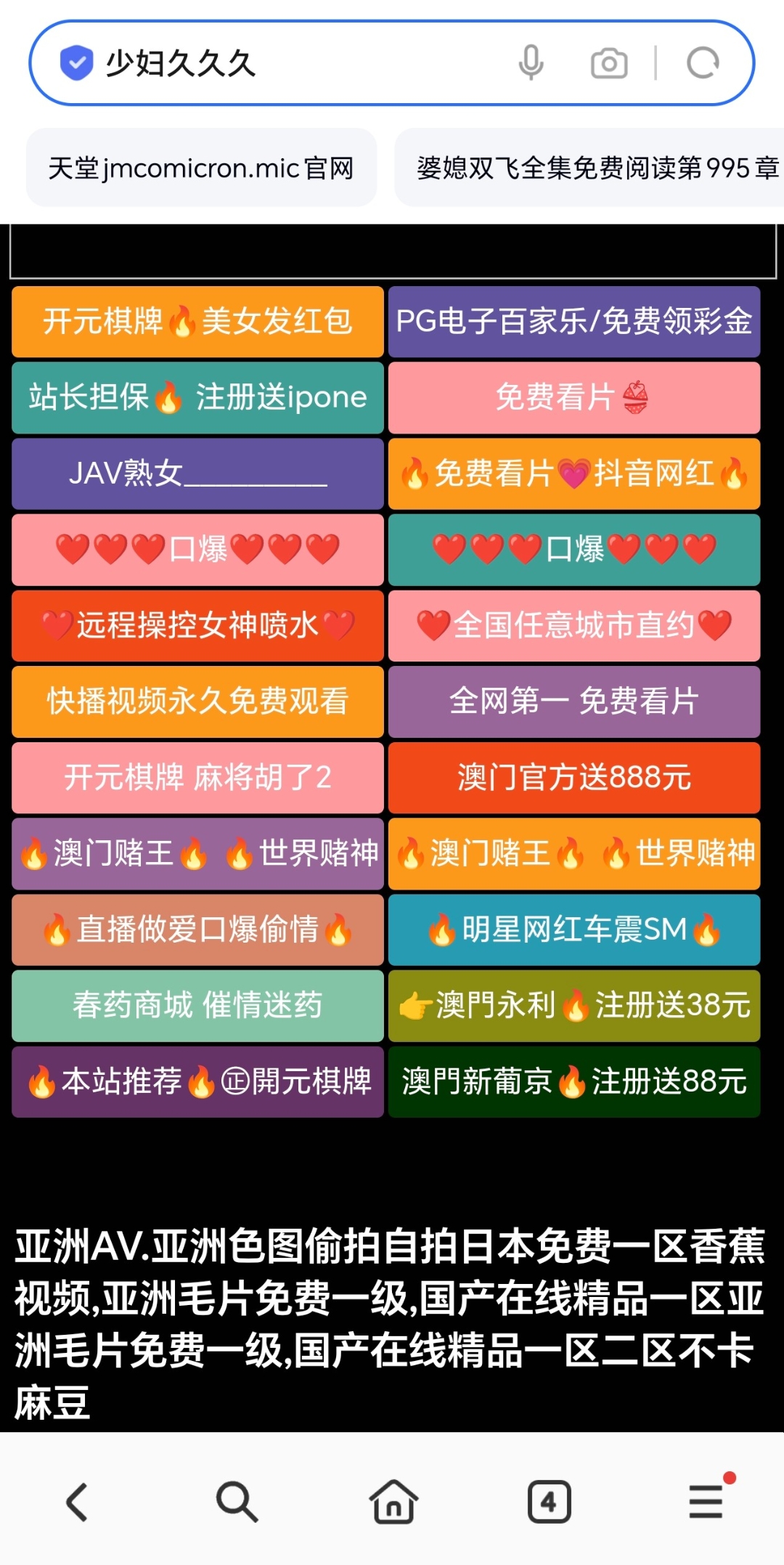Open the 开元棋牌 美女发红包 link
This screenshot has height=1565, width=784.
[197, 322]
